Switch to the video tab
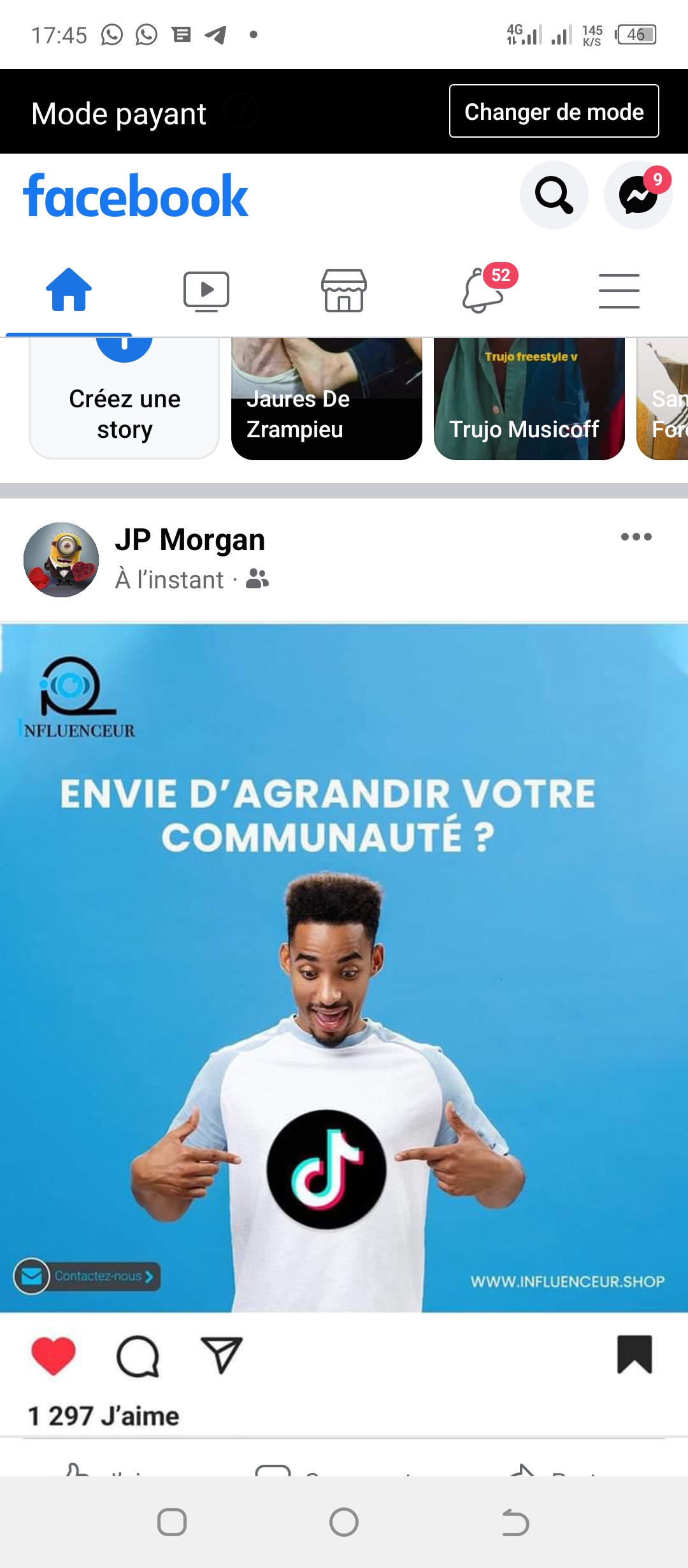 tap(206, 291)
